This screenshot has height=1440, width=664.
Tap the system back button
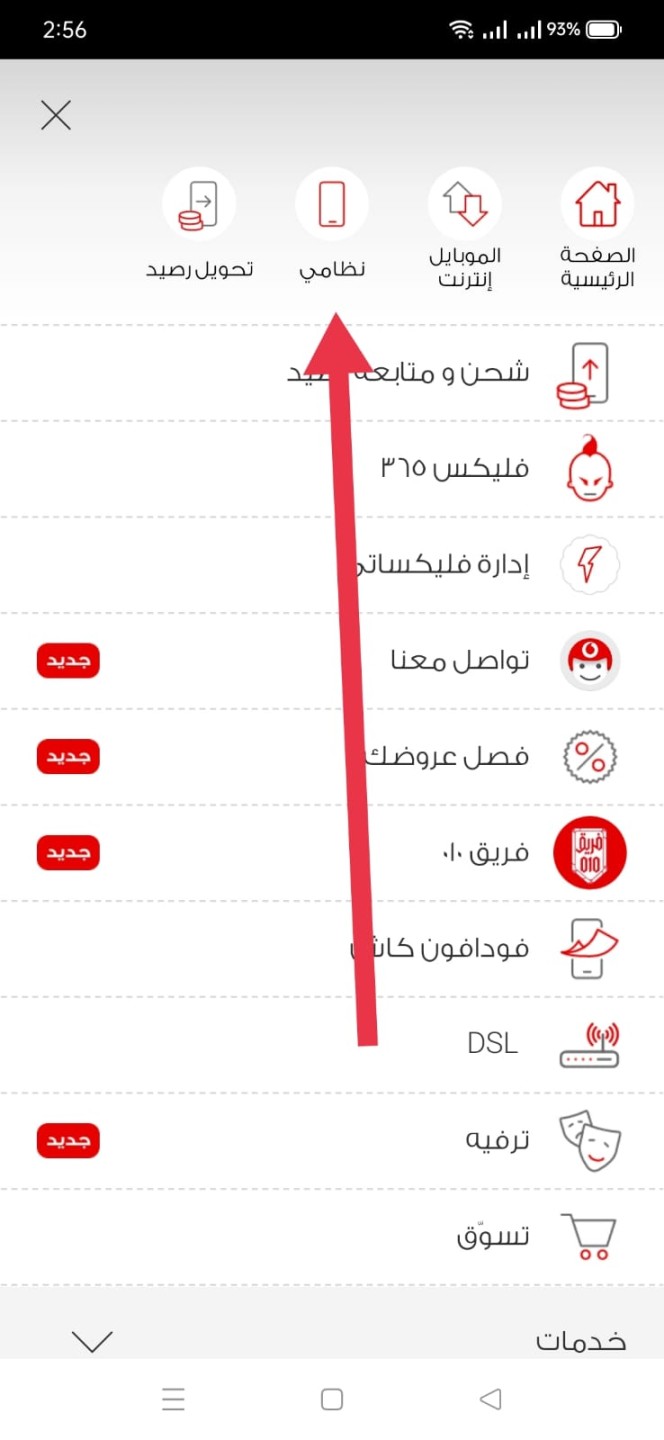(x=490, y=1400)
